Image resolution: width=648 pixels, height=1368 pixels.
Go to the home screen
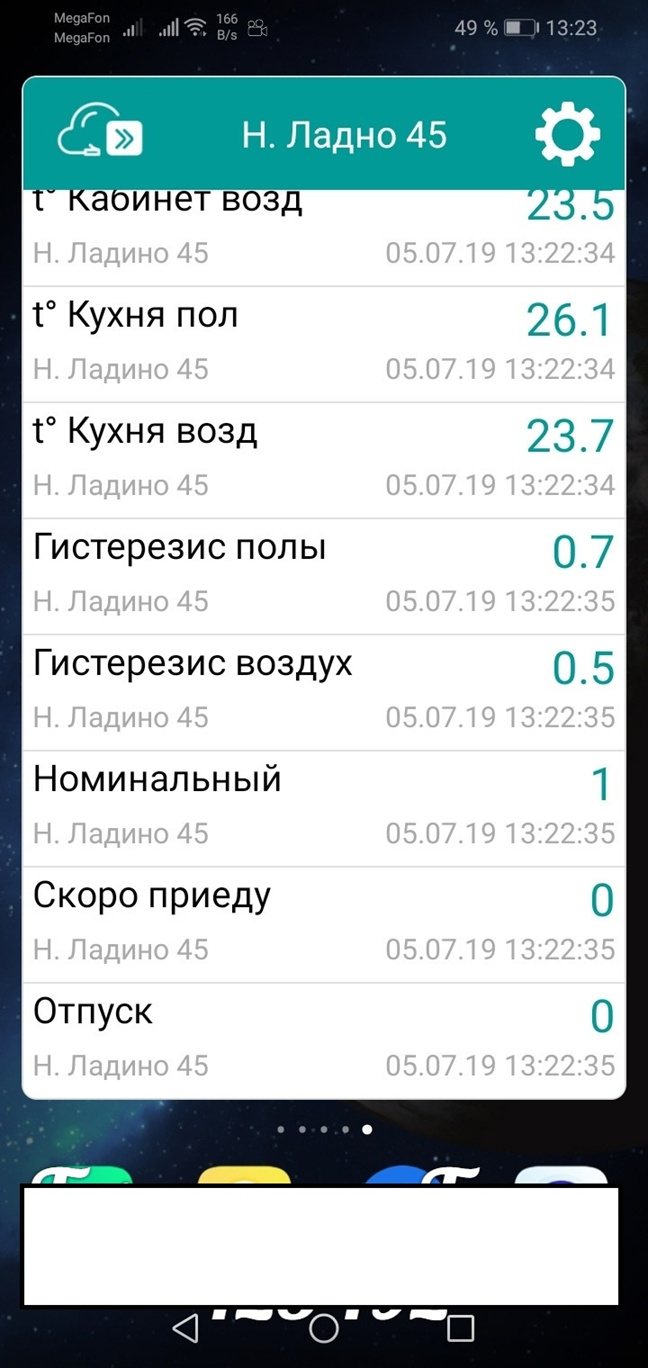[324, 1328]
